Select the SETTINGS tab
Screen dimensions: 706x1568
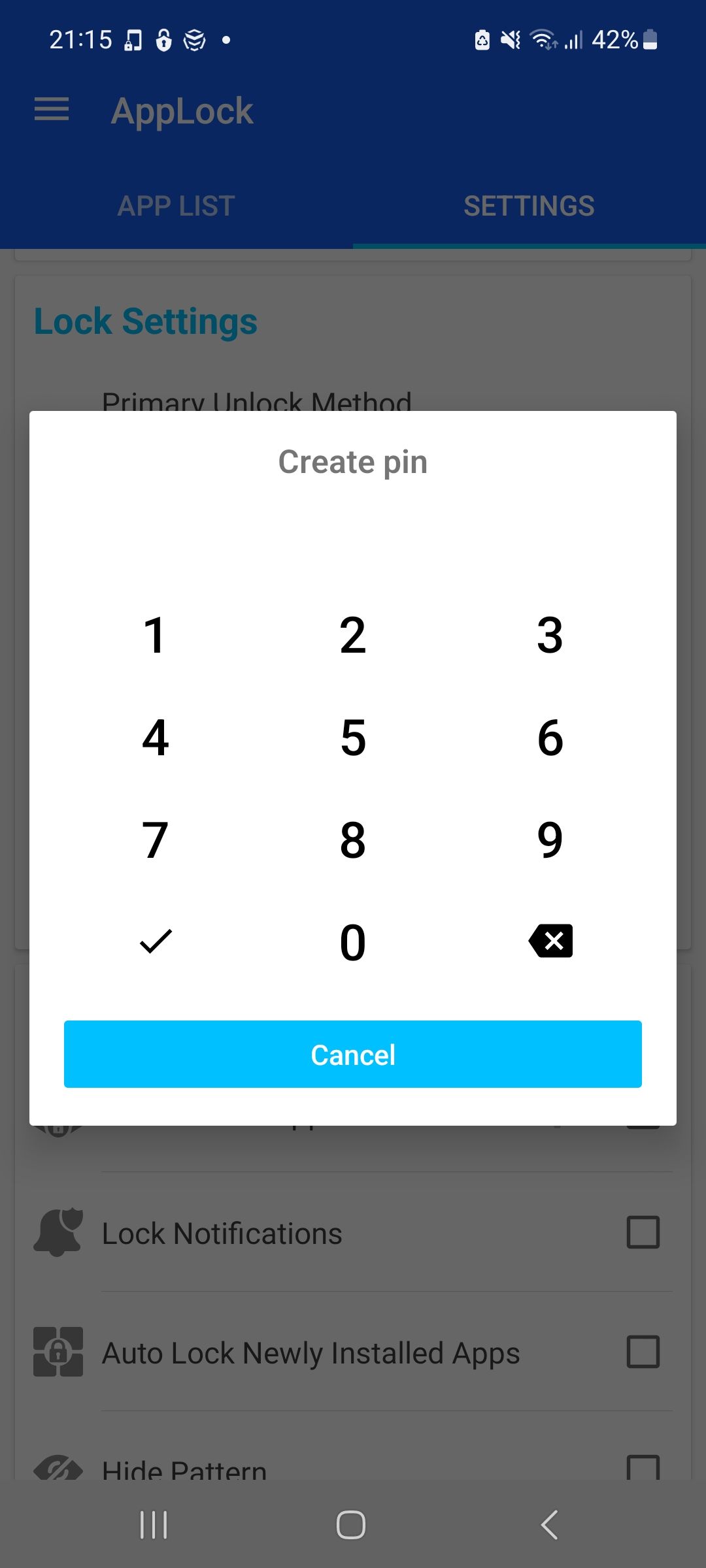pos(529,206)
